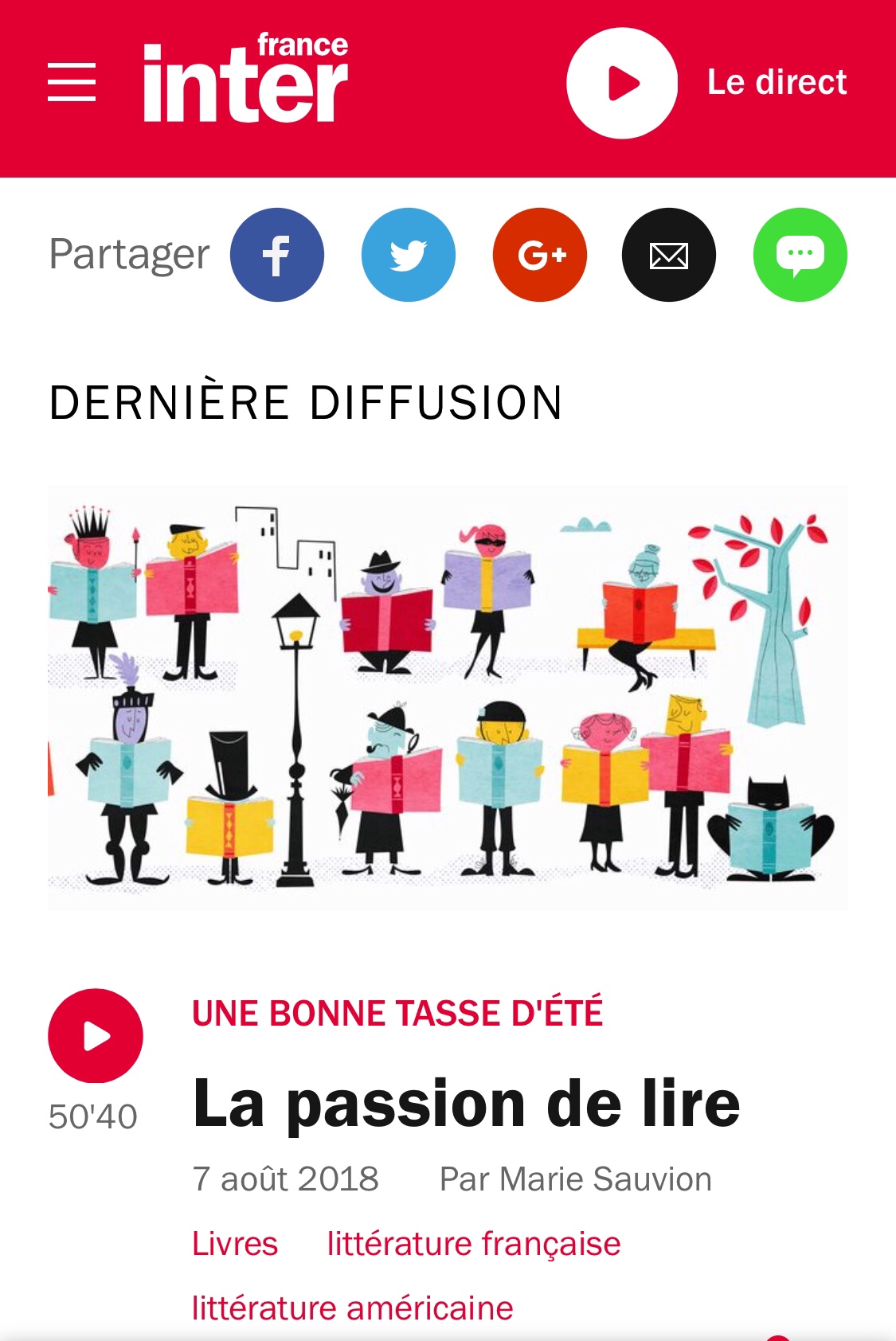Play Le direct live stream

point(622,84)
